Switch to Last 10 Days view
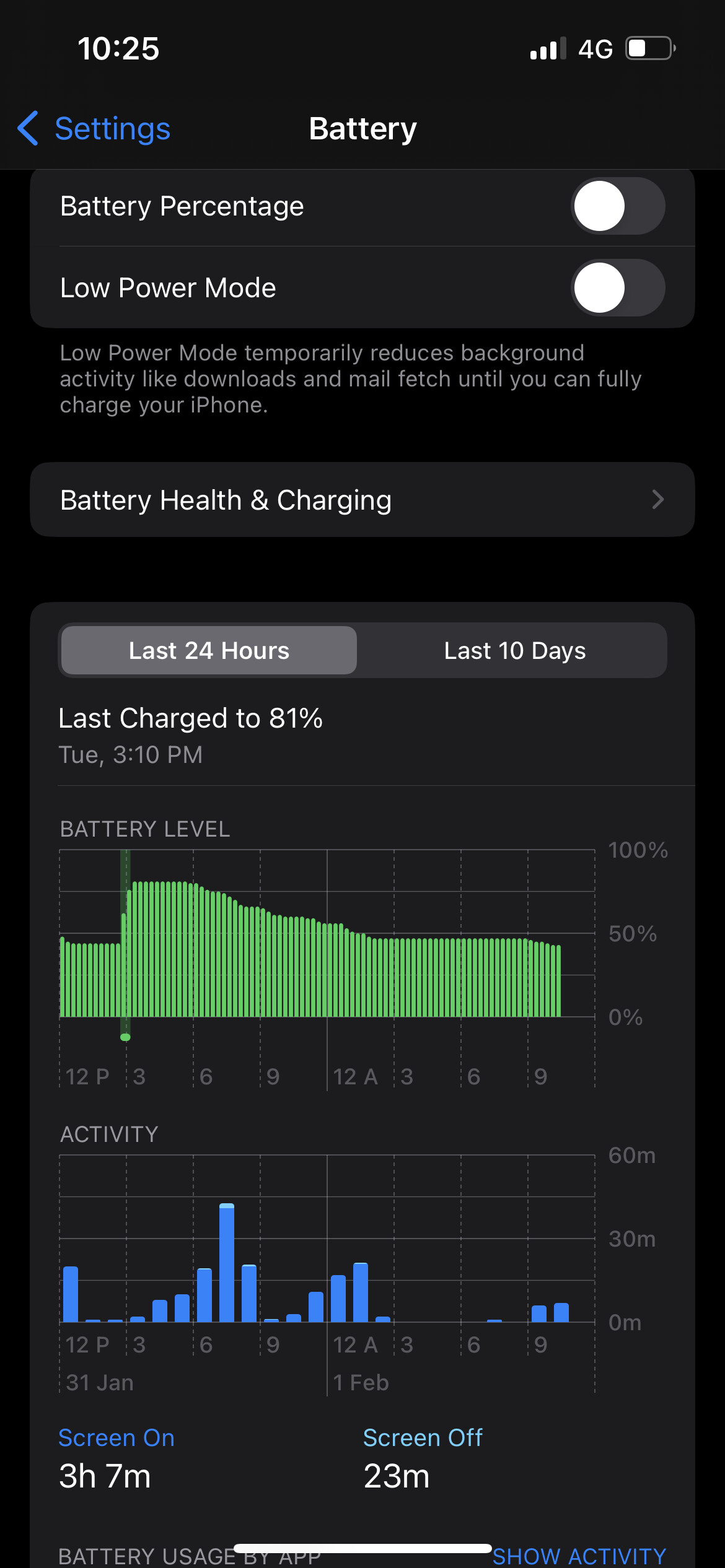Image resolution: width=725 pixels, height=1568 pixels. [514, 650]
